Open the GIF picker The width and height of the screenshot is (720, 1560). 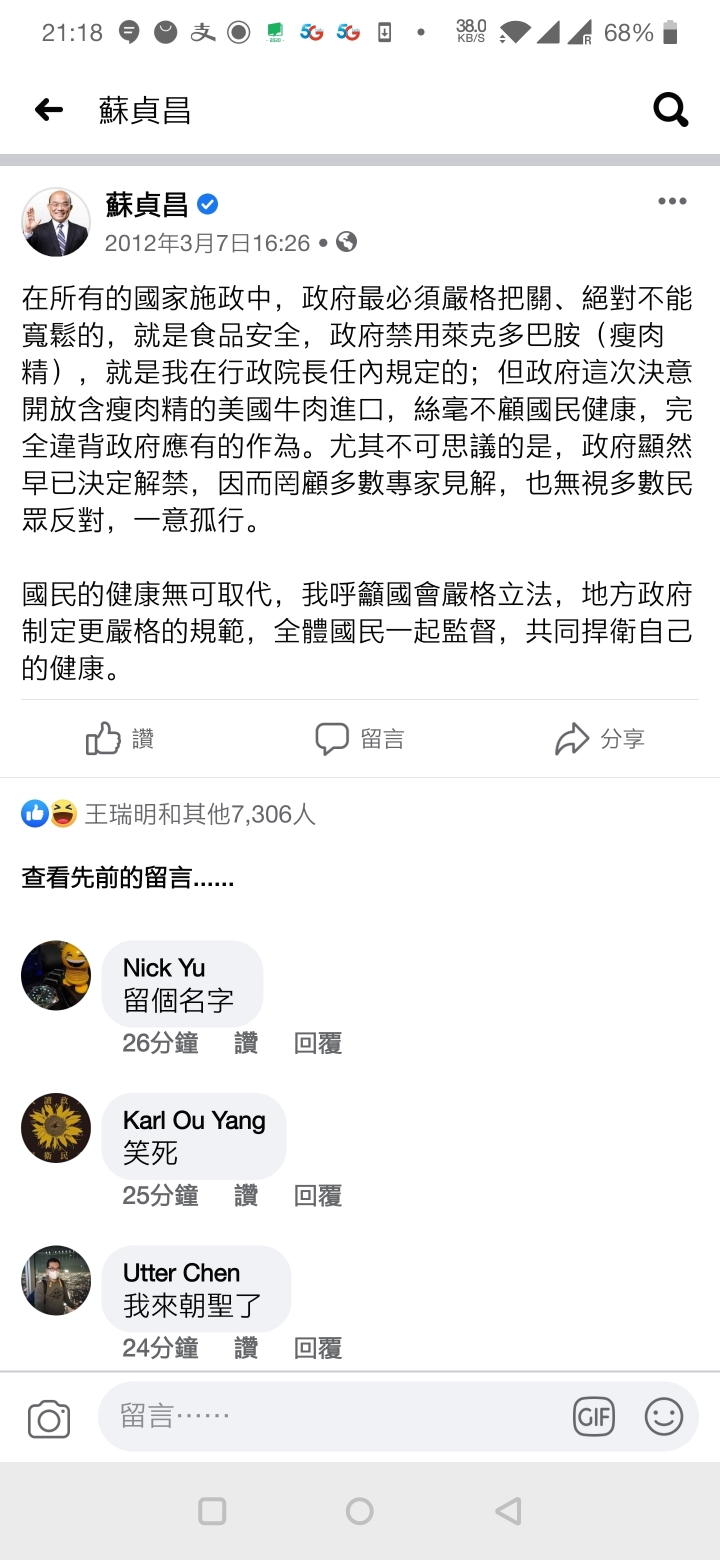click(x=593, y=1416)
